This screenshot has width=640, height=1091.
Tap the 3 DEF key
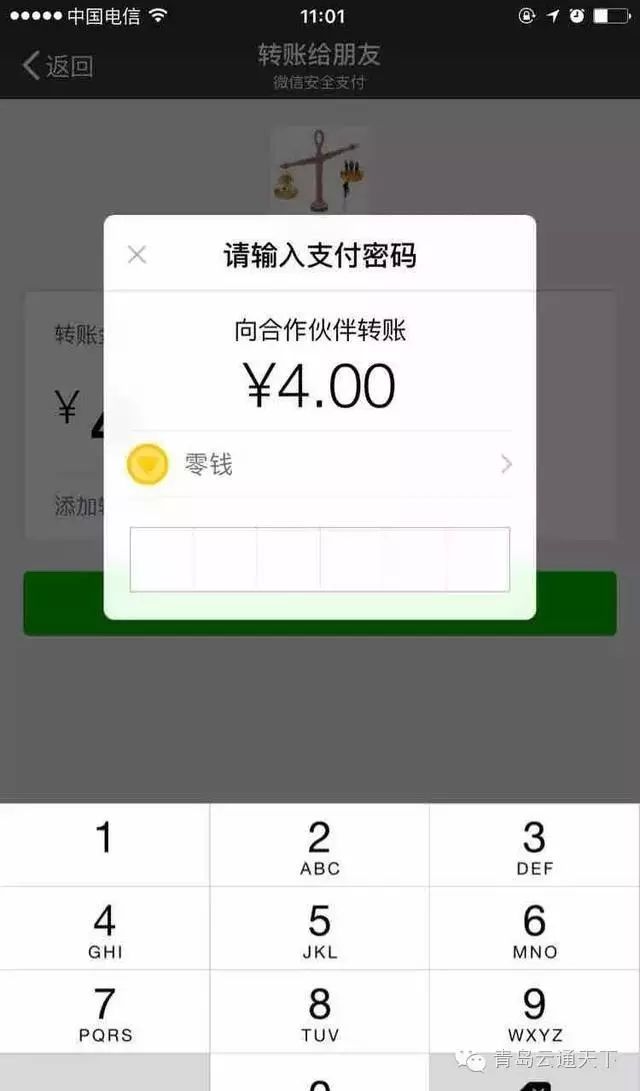(x=534, y=845)
